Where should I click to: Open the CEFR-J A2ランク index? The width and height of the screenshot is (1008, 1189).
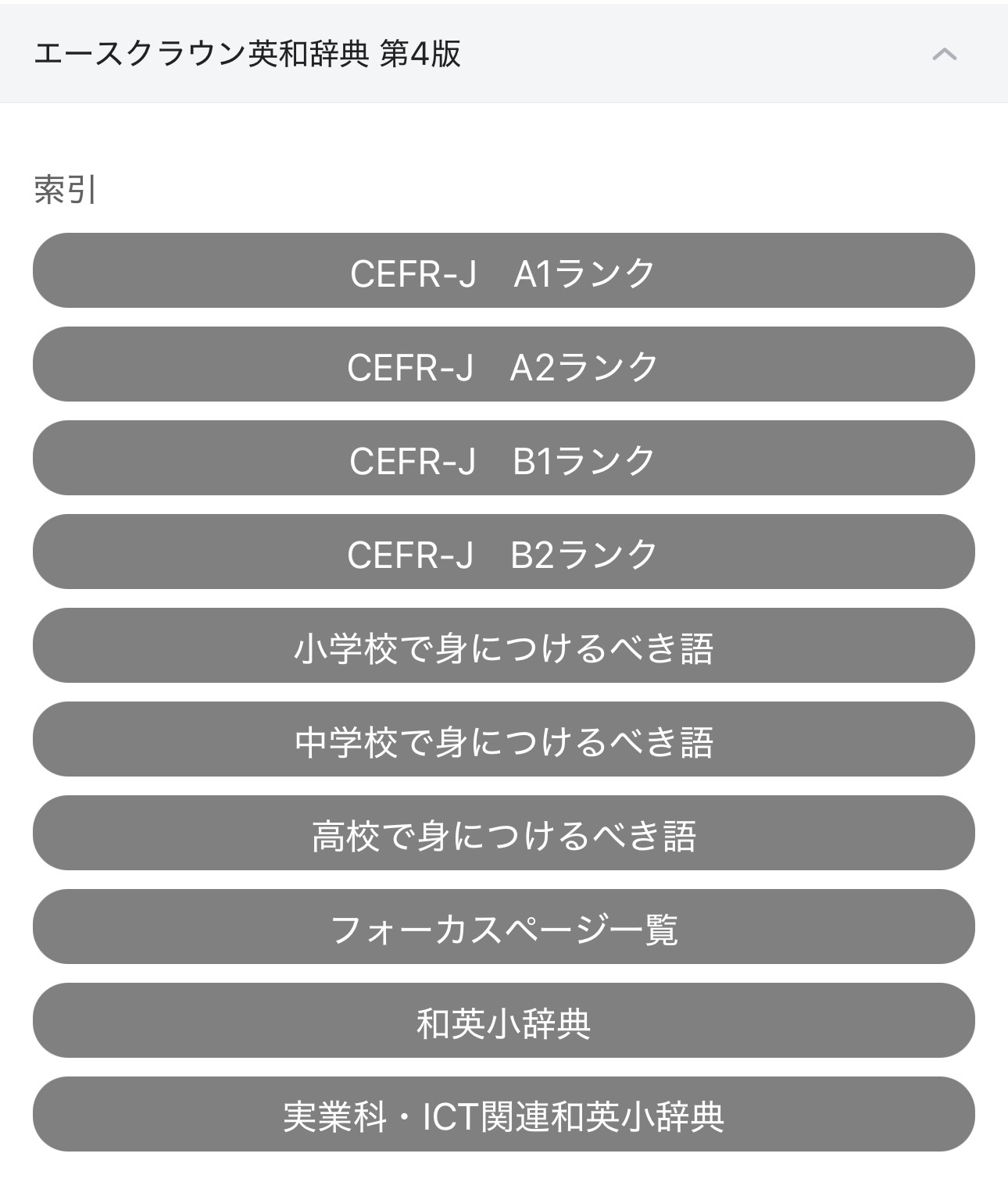(503, 364)
